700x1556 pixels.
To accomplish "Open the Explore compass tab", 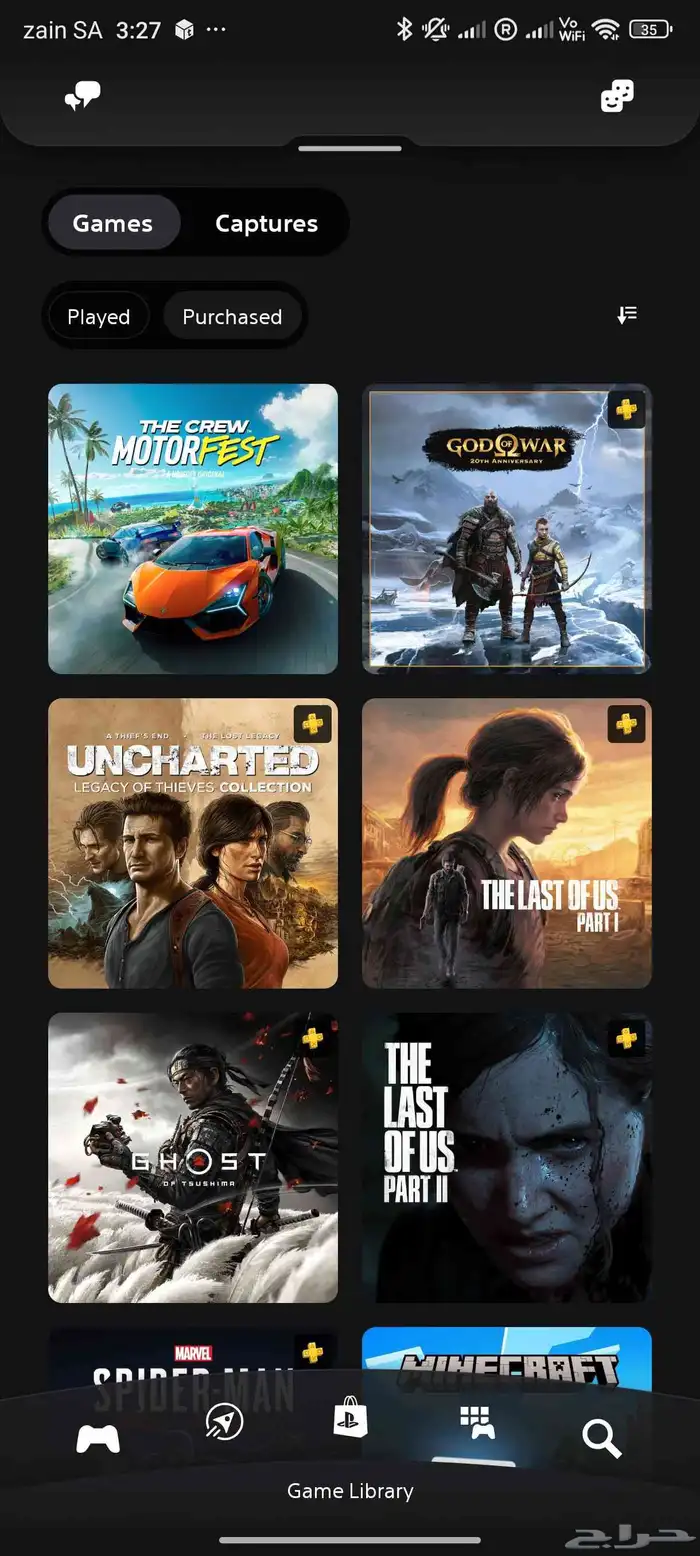I will click(x=224, y=1422).
